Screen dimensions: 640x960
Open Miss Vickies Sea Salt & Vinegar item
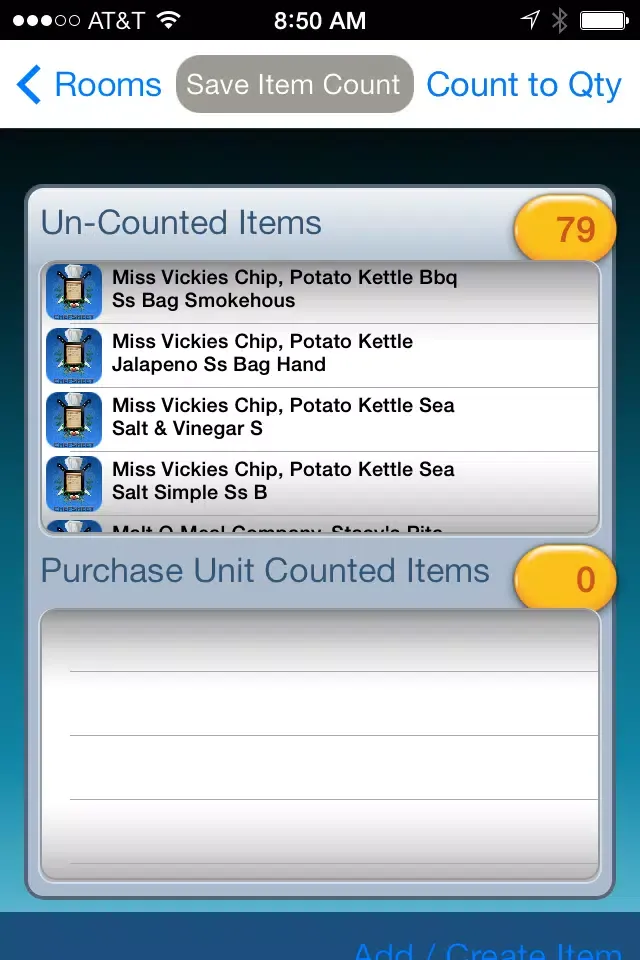coord(320,418)
